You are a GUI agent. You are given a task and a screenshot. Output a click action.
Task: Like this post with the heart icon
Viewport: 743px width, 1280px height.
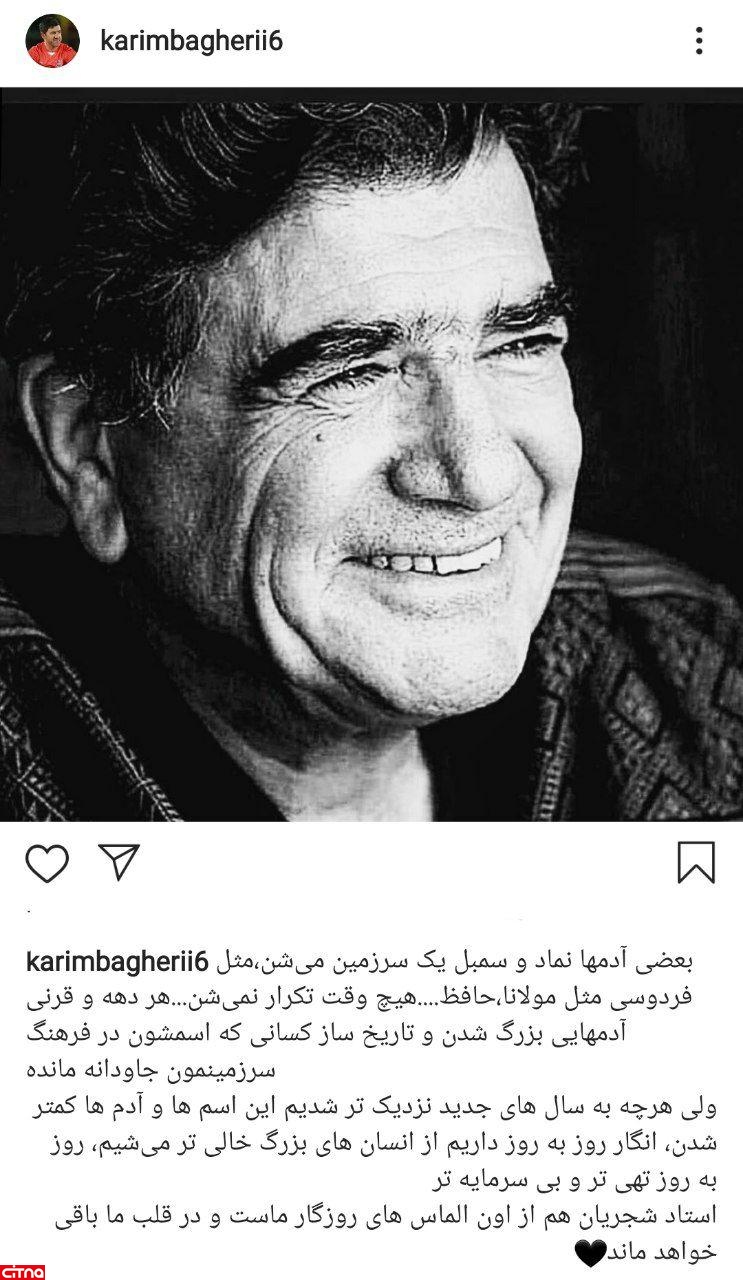46,863
